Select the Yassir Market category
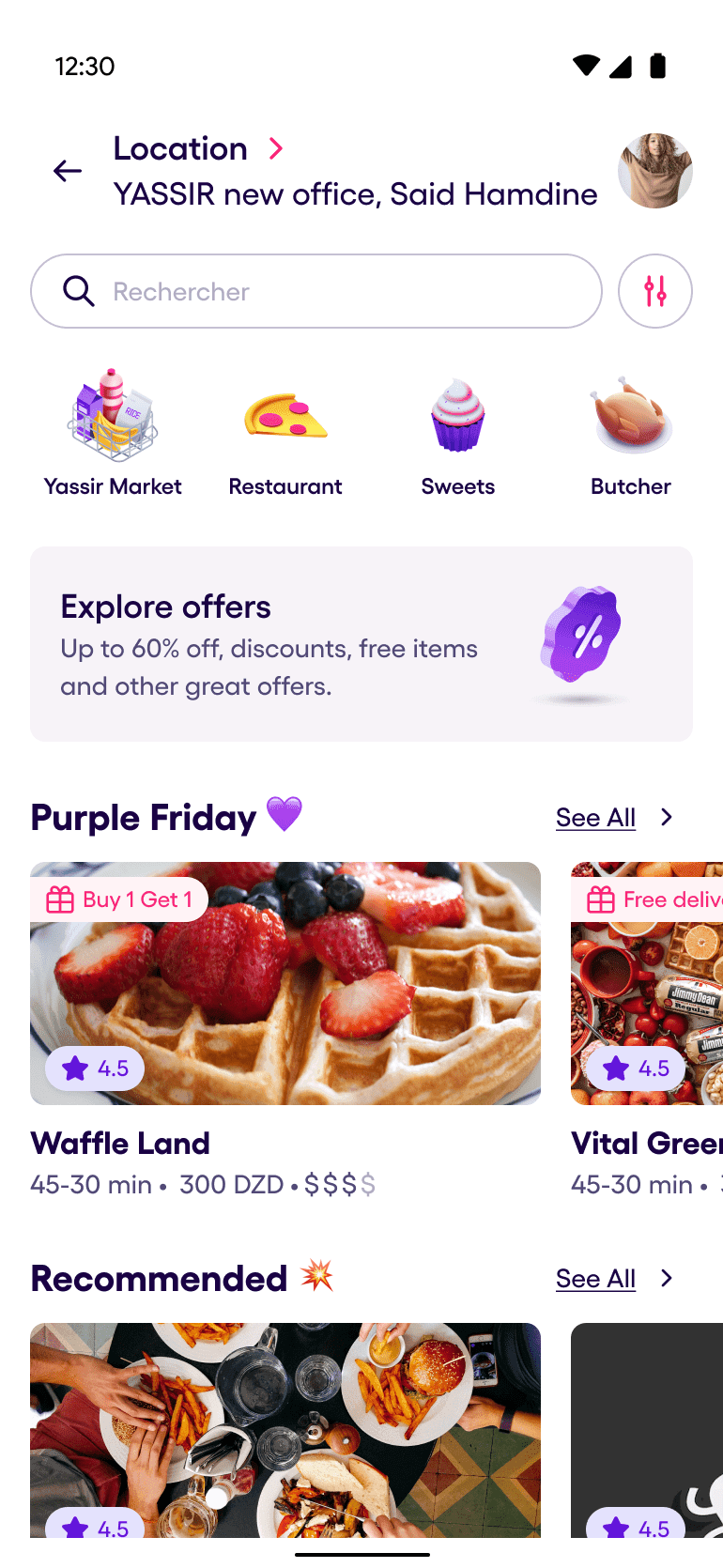The image size is (723, 1568). click(x=113, y=434)
